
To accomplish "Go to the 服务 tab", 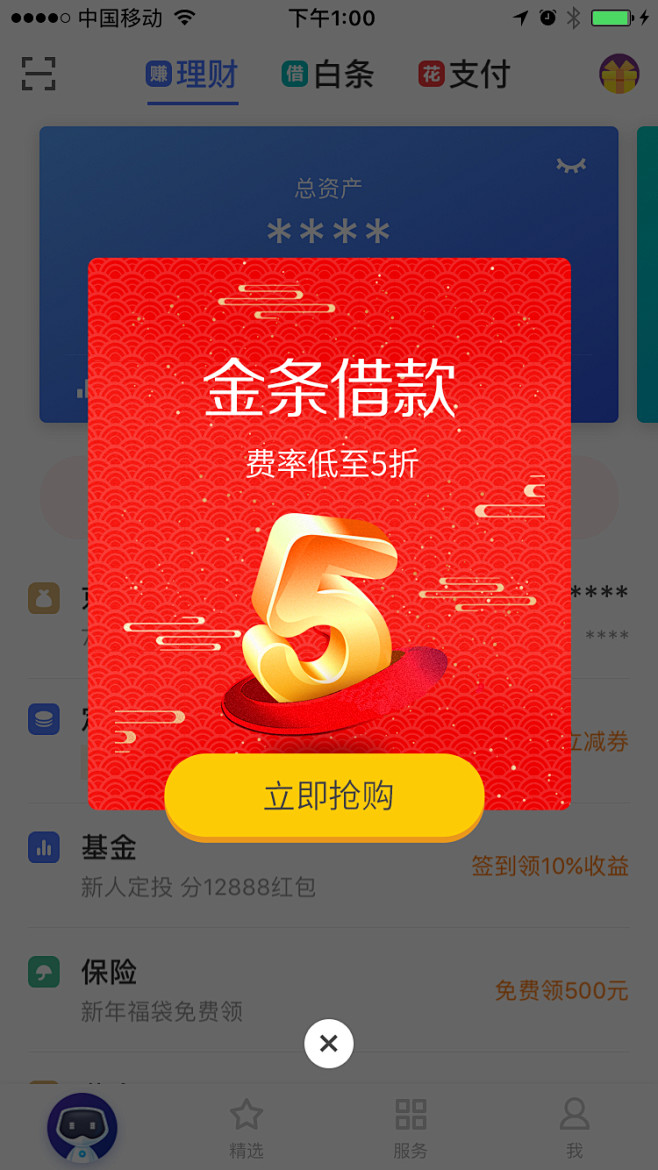I will coord(410,1128).
